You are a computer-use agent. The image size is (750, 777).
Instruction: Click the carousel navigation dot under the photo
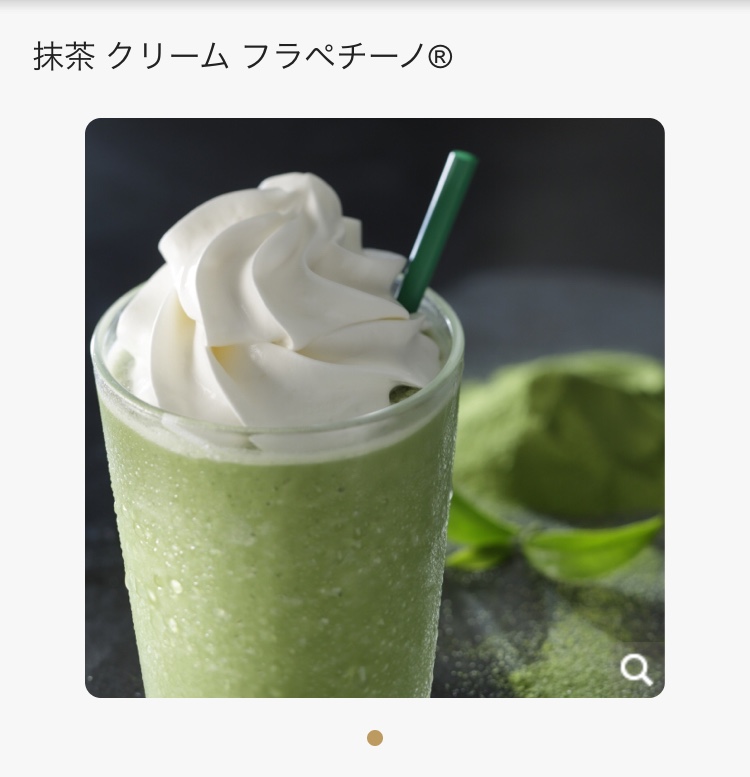tap(375, 738)
